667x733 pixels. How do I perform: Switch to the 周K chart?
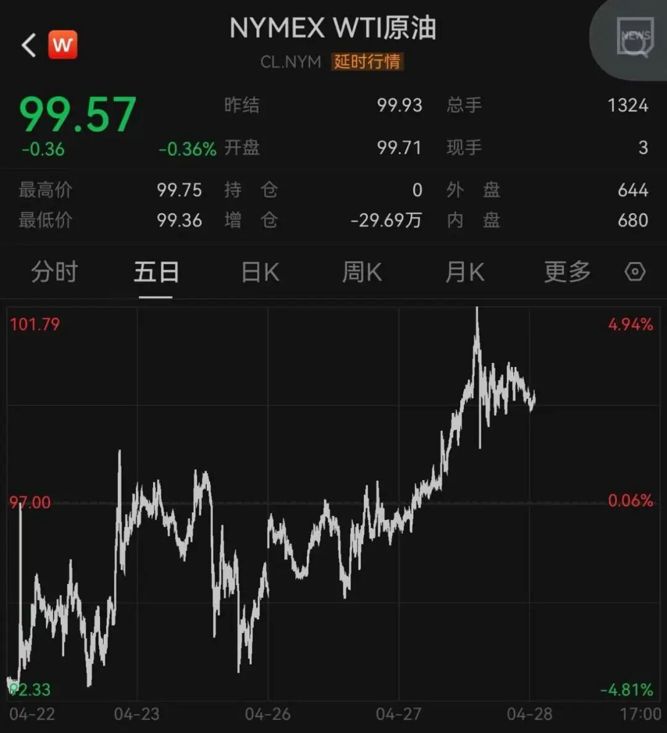click(x=362, y=272)
